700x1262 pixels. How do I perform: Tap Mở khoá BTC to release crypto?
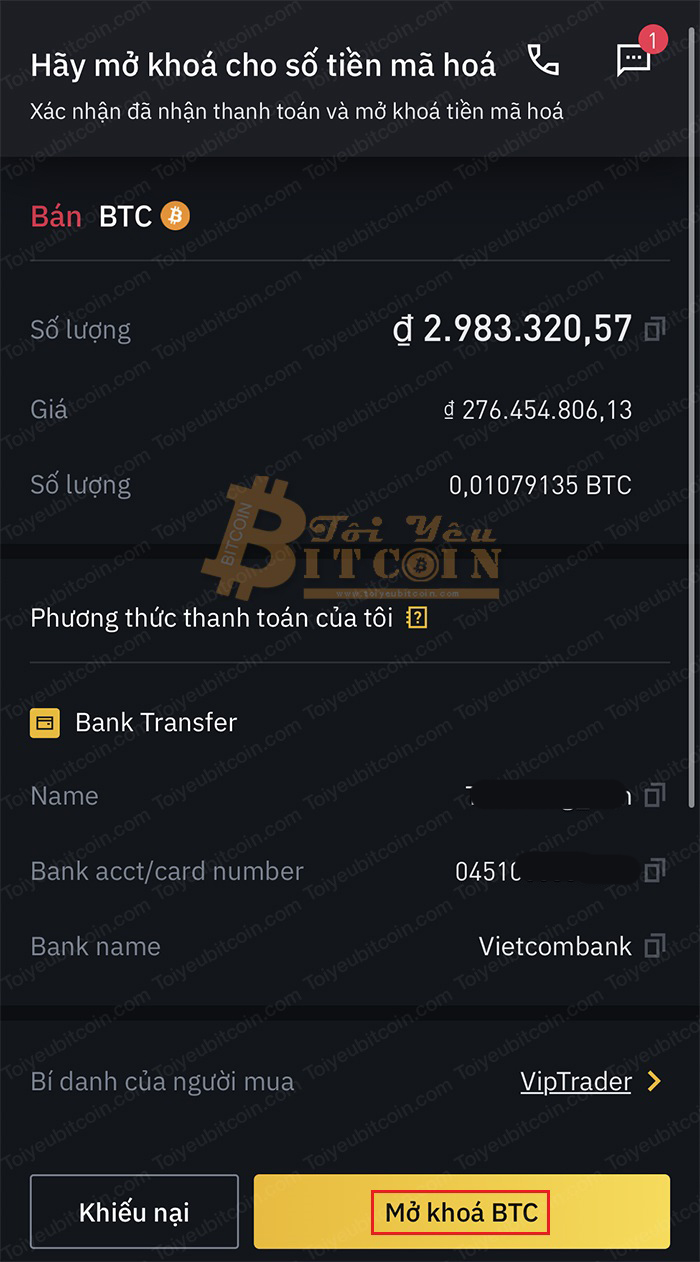461,1212
